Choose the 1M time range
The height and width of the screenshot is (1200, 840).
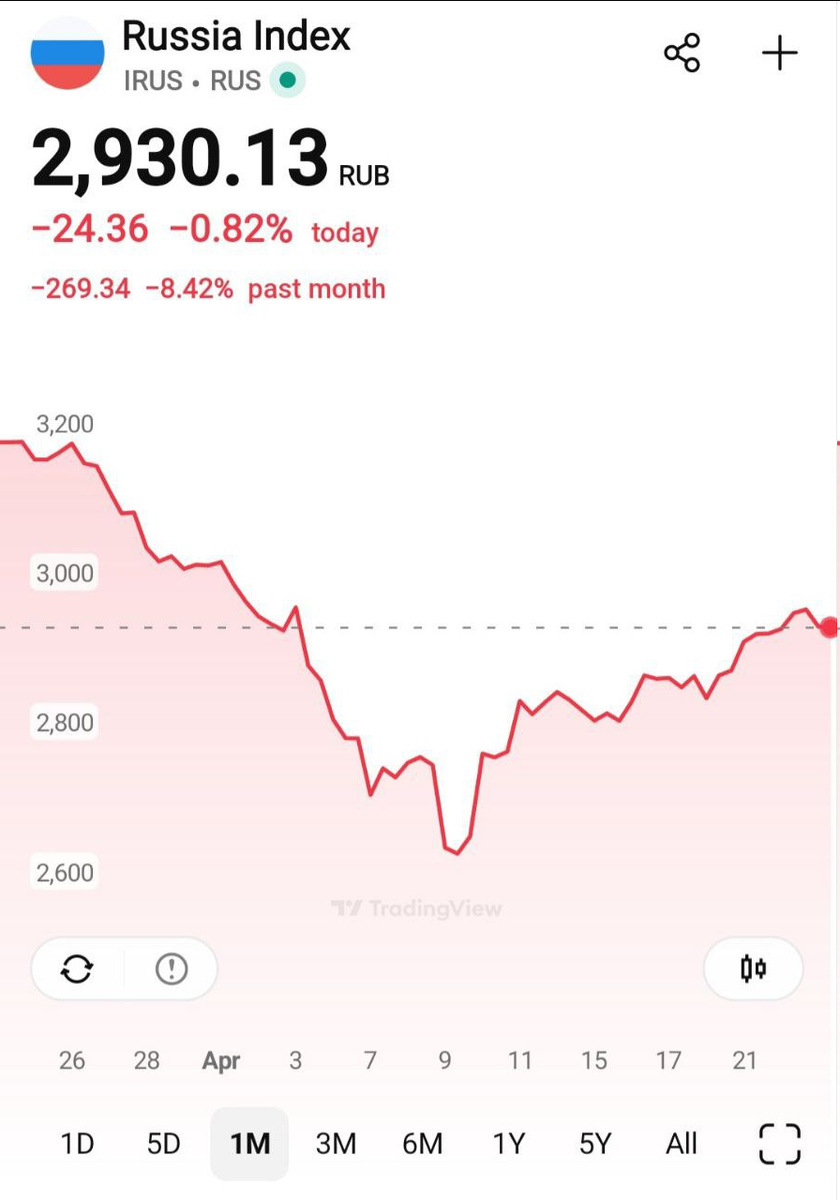click(250, 1143)
